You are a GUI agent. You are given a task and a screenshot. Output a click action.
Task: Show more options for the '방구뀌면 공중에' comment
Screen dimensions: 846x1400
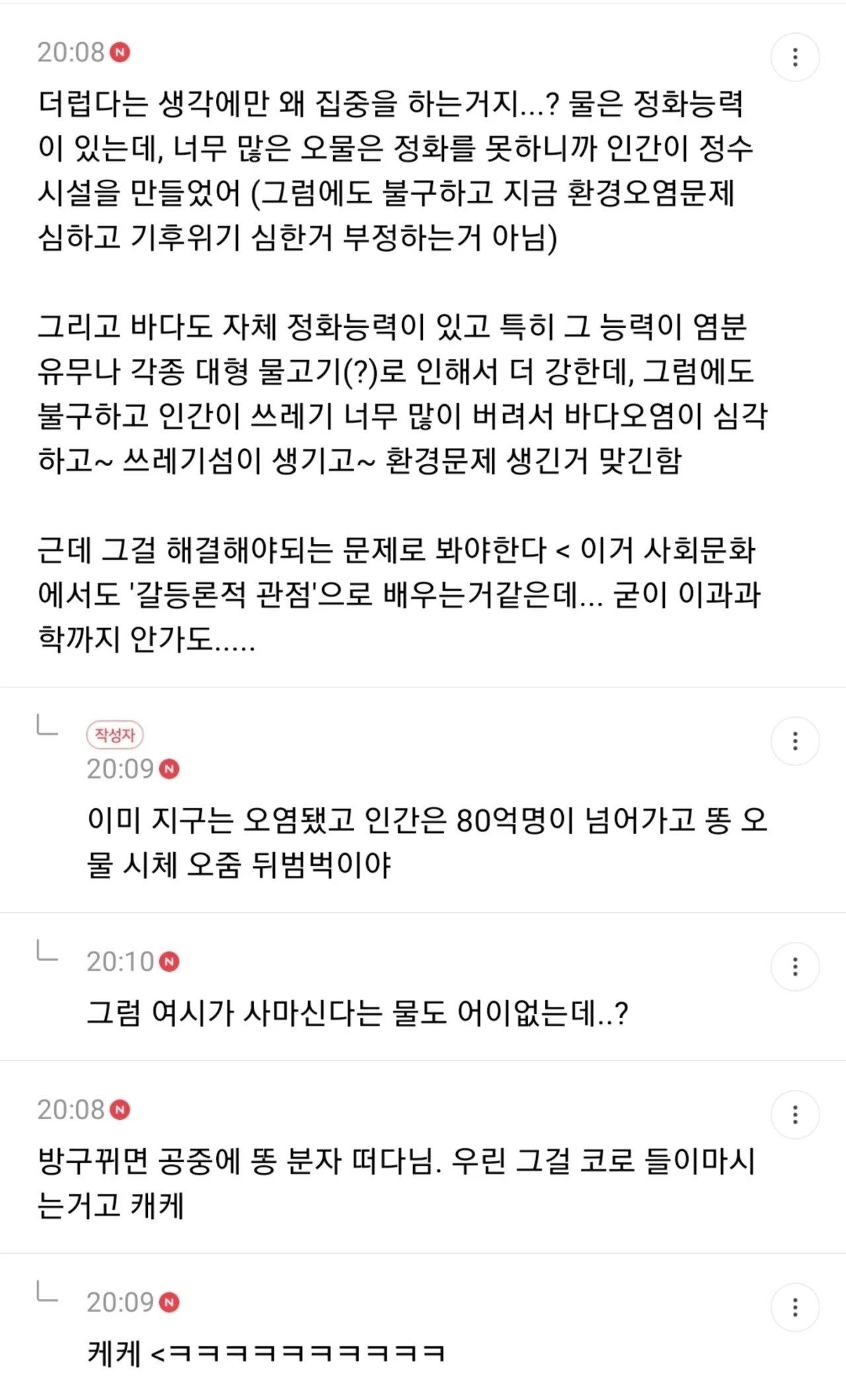795,1114
